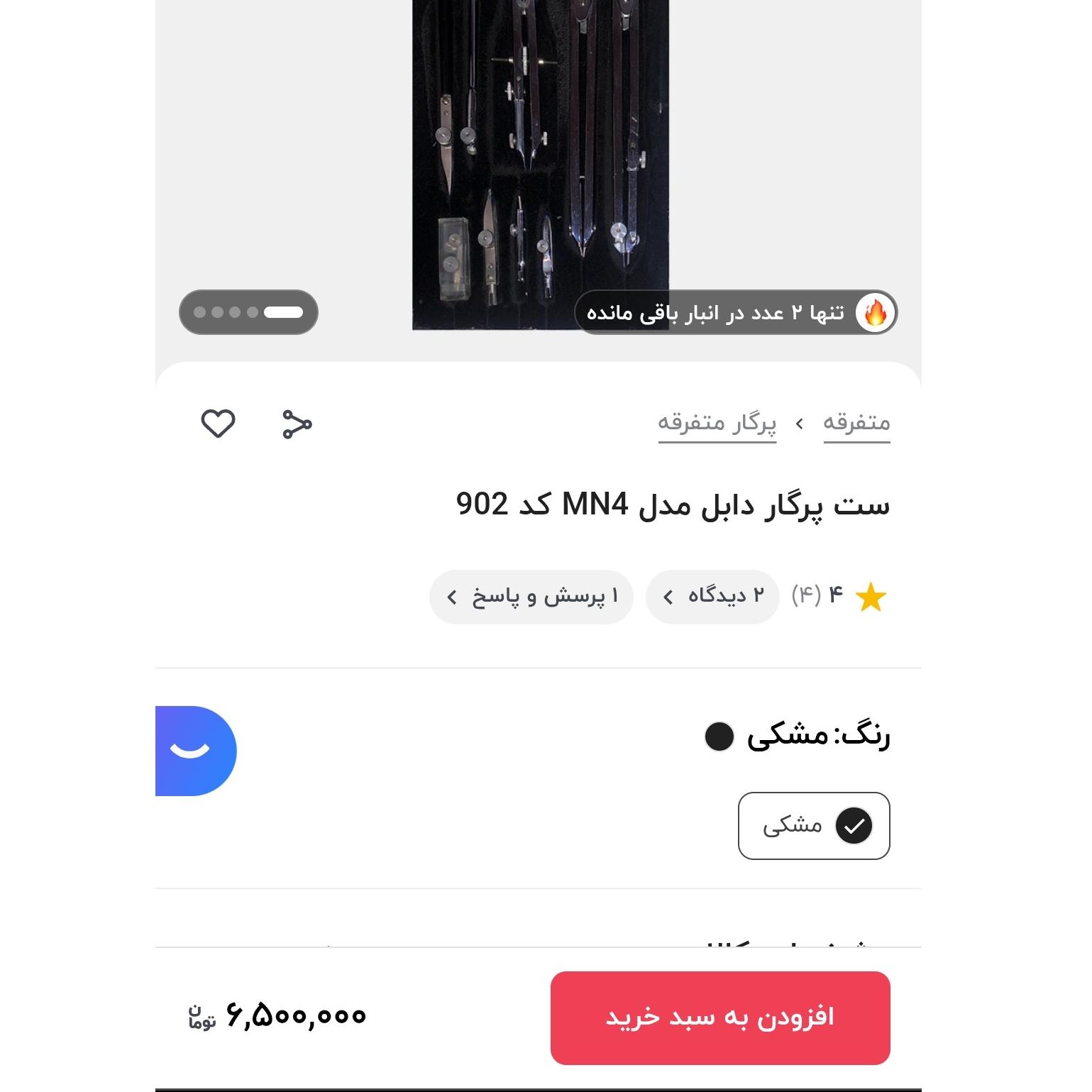View the ۲ دیدگاه reviews
This screenshot has width=1092, height=1092.
point(712,597)
